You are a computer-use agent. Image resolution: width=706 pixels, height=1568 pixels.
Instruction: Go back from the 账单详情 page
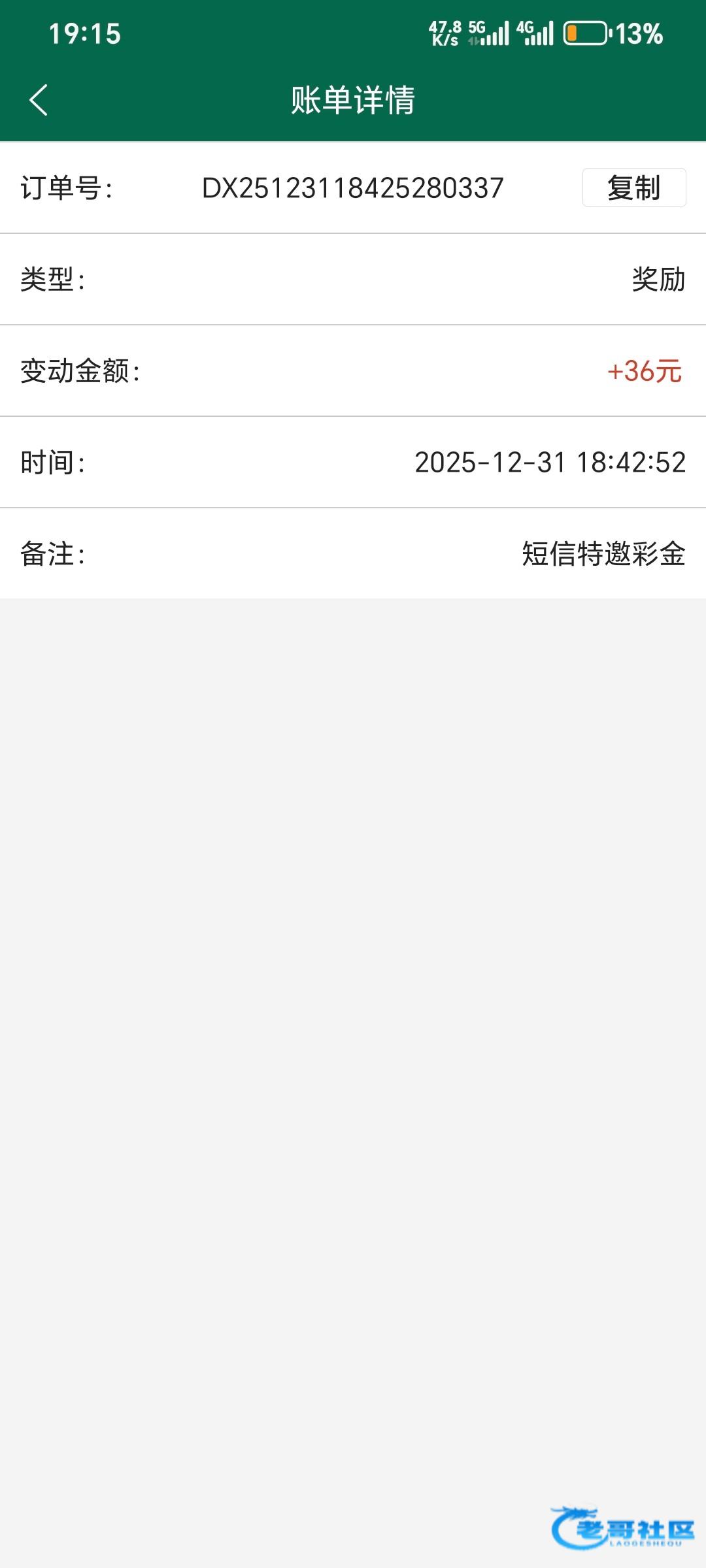point(39,100)
